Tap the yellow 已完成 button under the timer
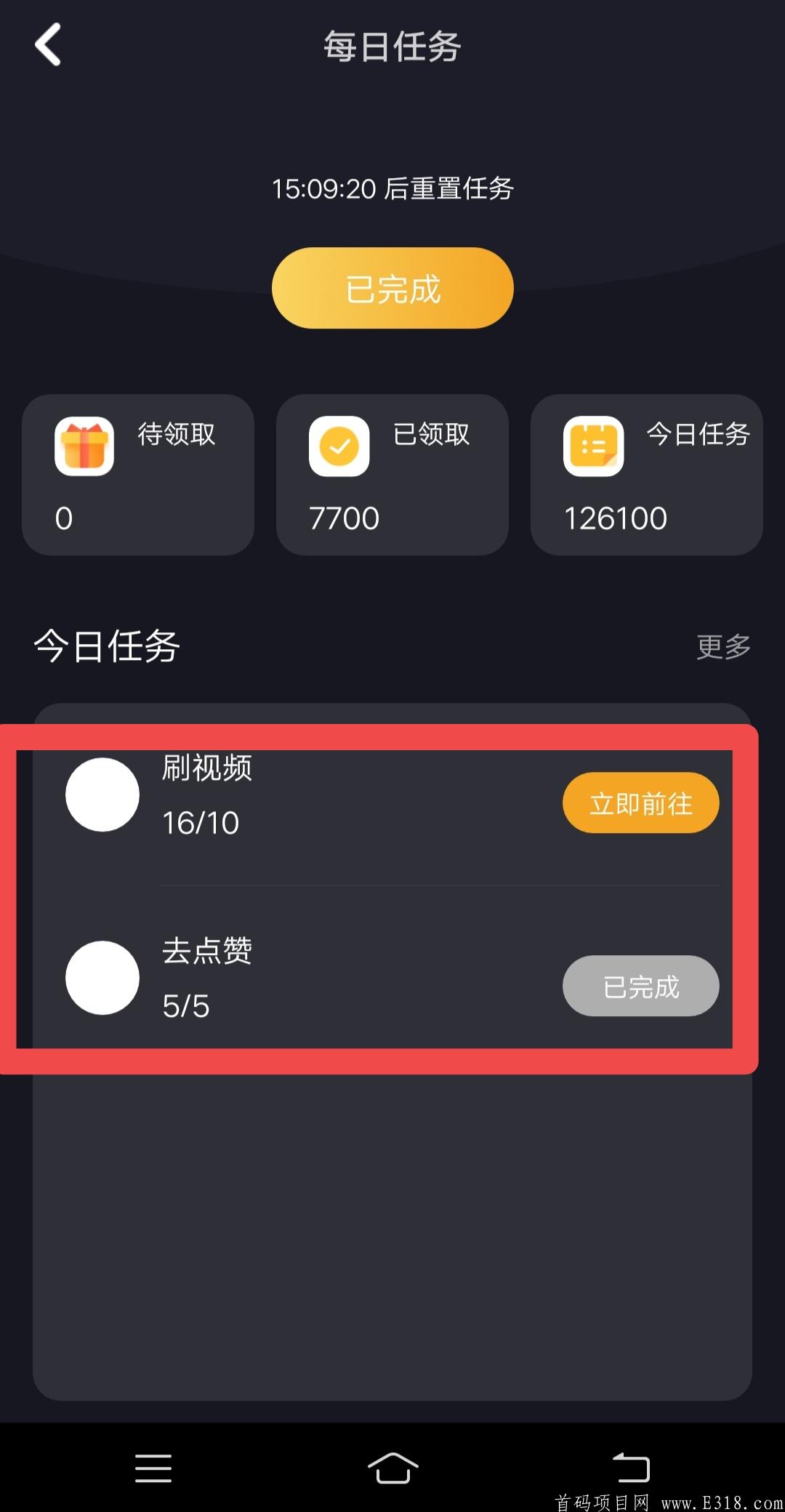The height and width of the screenshot is (1512, 785). point(392,289)
